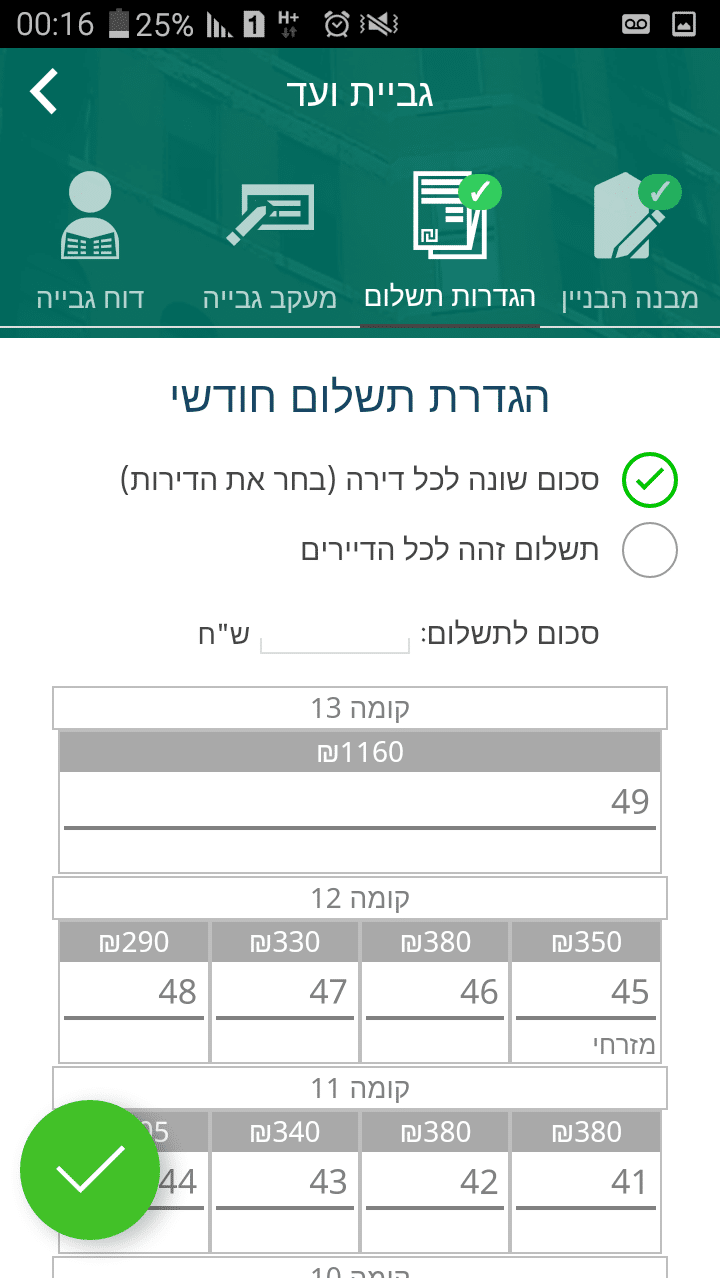Select סכום שונה לכל דירה option

(650, 481)
